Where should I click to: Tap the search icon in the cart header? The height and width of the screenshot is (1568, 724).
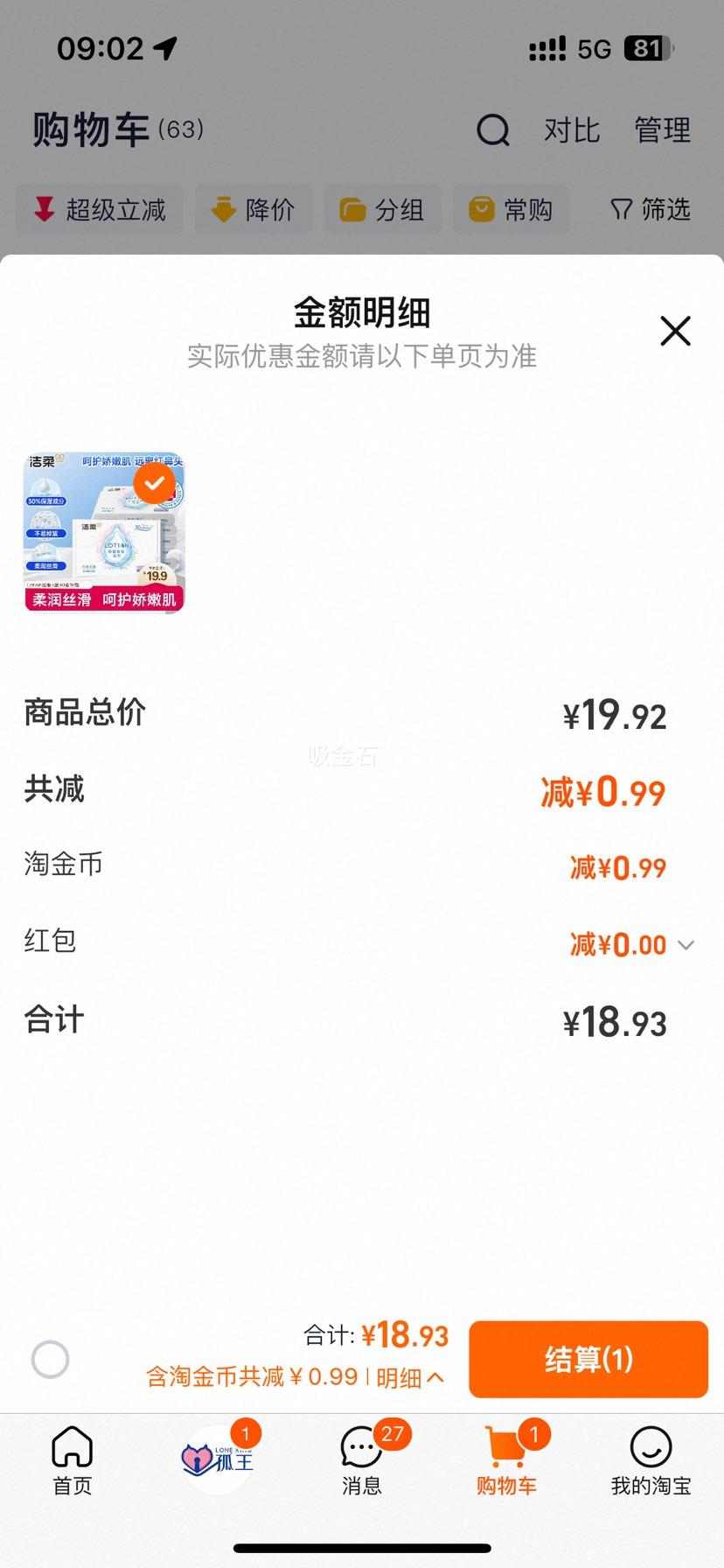click(494, 130)
